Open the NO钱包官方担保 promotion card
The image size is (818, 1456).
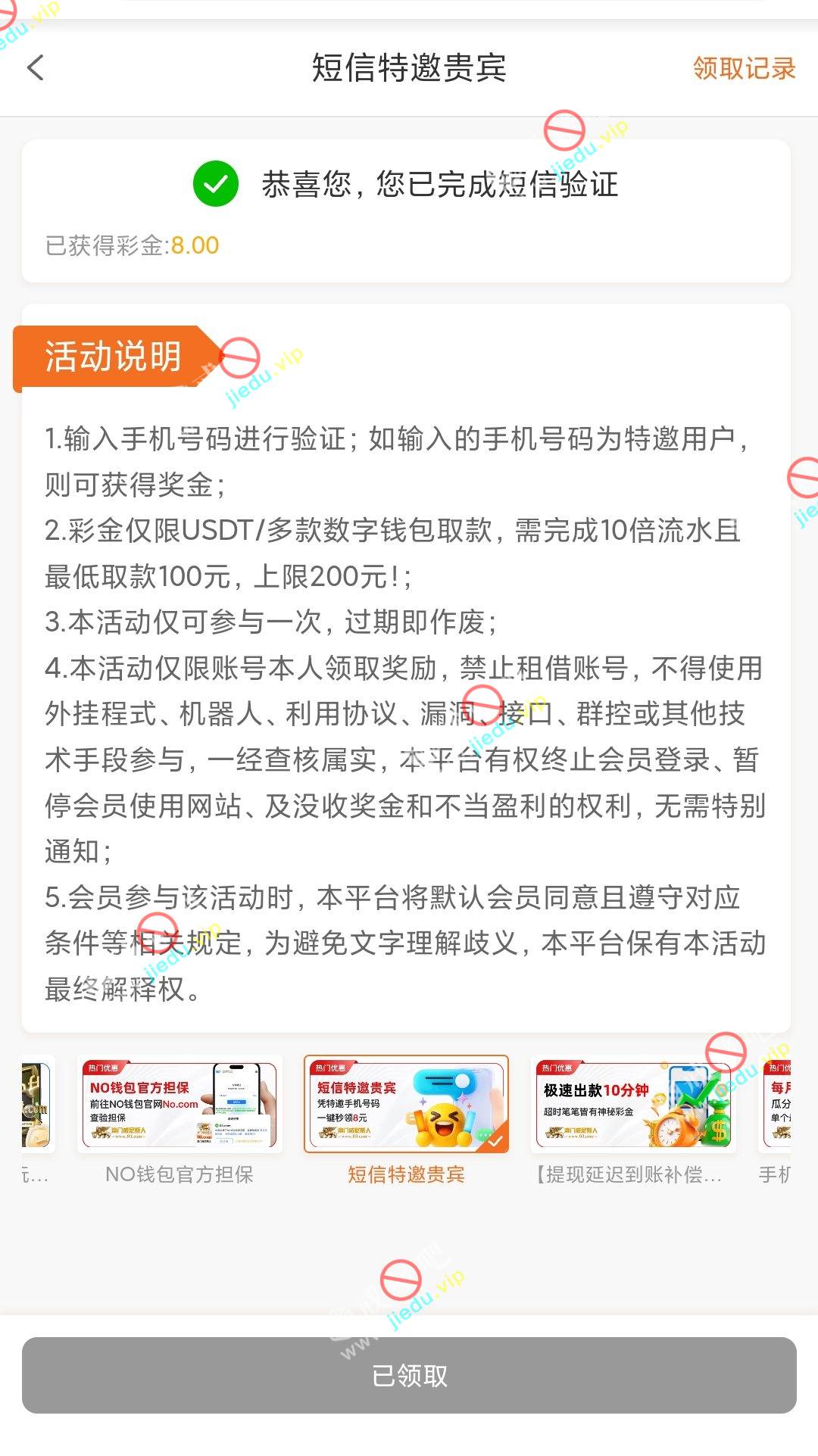click(x=180, y=1105)
